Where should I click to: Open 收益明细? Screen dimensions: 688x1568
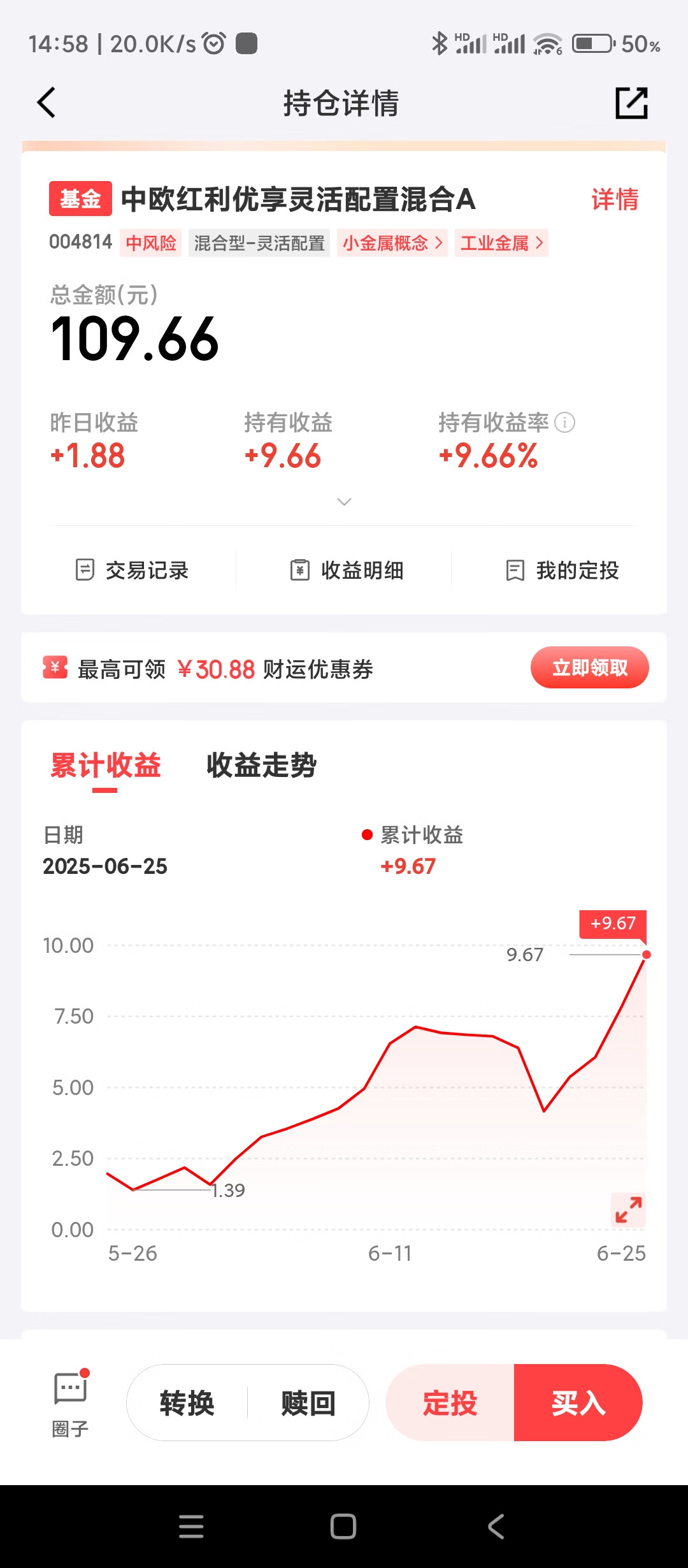(347, 570)
